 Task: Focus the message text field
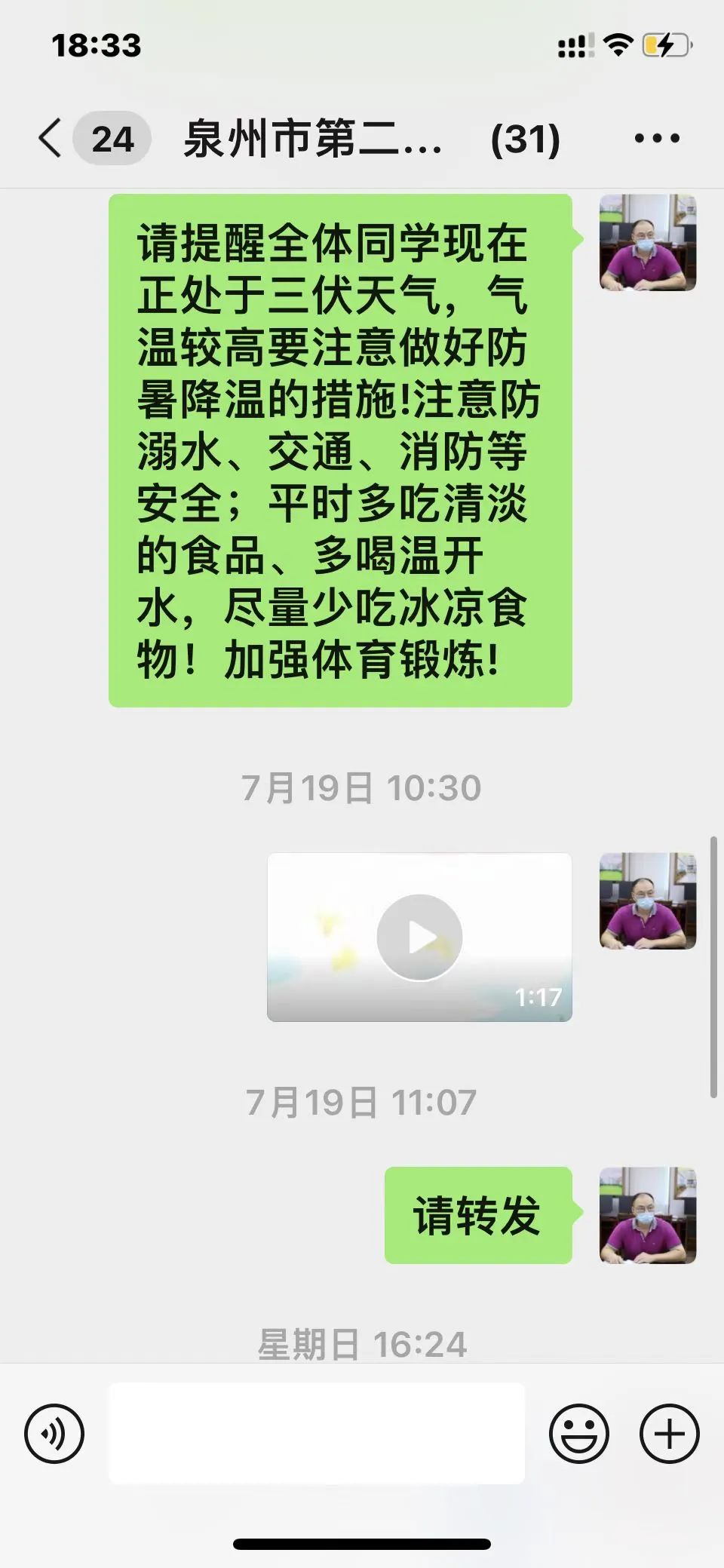(317, 1434)
